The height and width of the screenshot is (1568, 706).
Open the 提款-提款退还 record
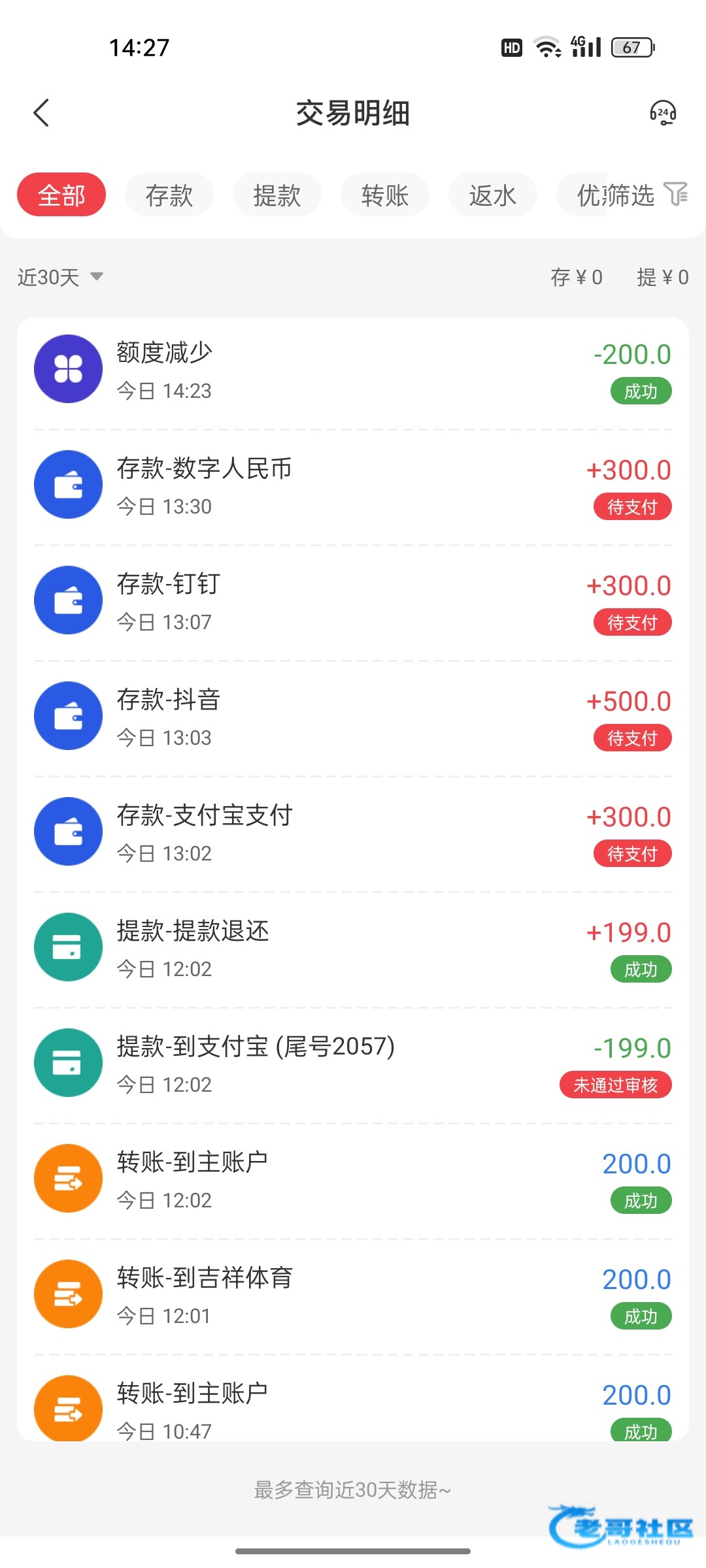353,949
